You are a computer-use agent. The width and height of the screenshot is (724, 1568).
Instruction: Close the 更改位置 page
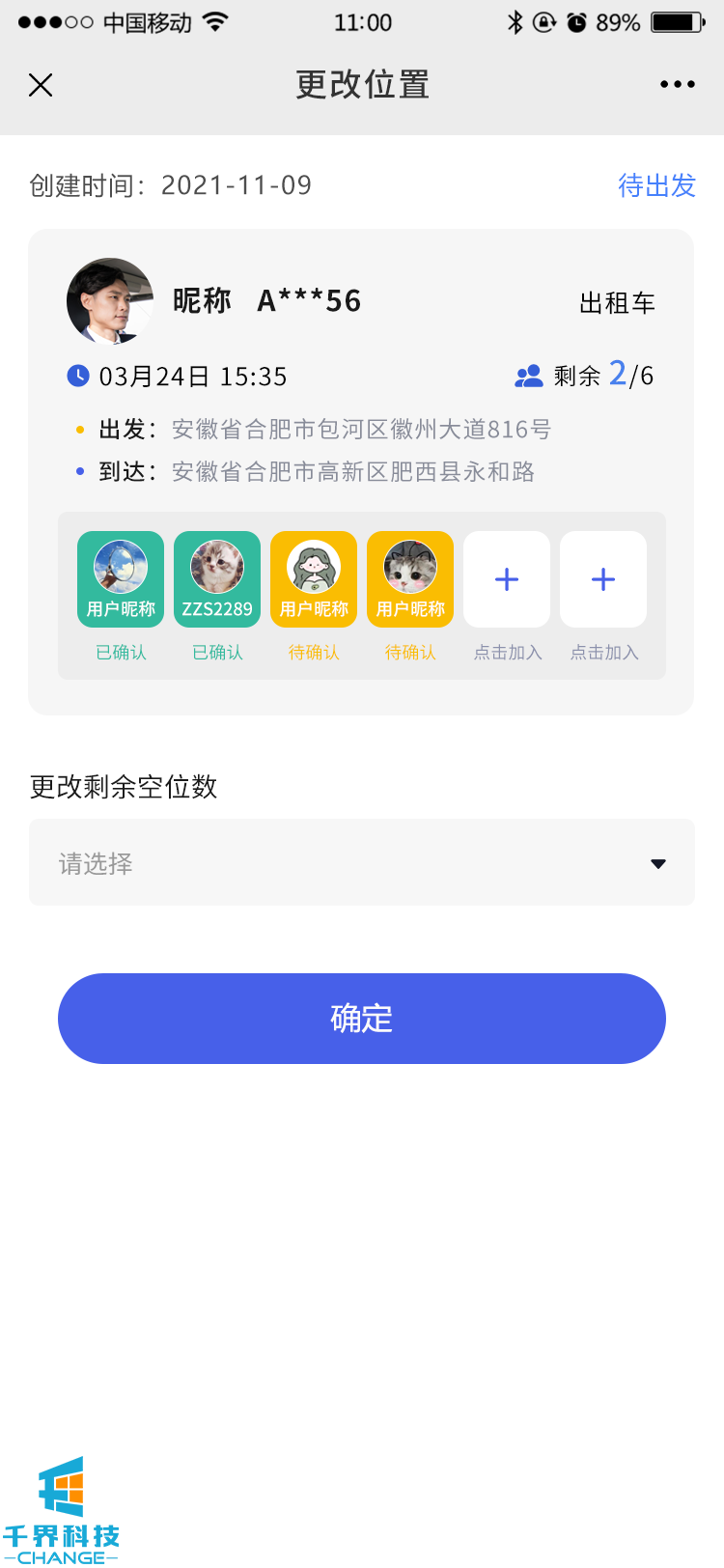click(41, 85)
